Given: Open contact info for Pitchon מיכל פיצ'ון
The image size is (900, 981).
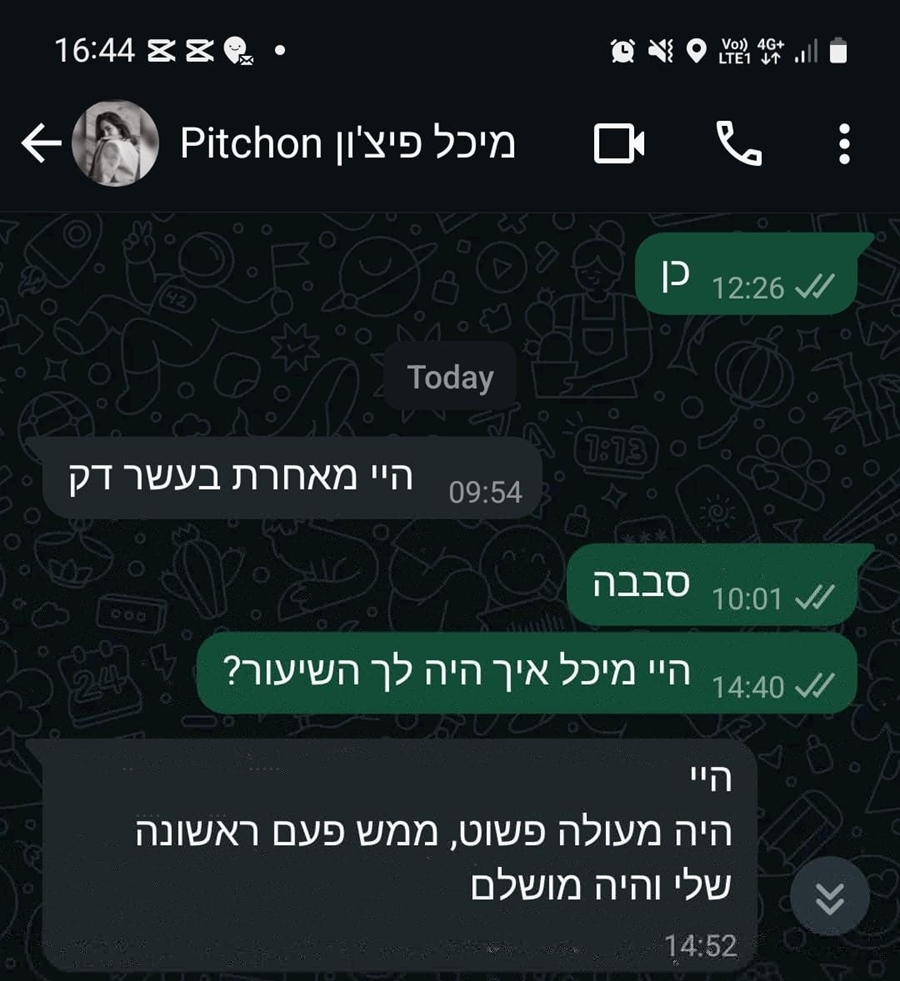Looking at the screenshot, I should (x=347, y=145).
